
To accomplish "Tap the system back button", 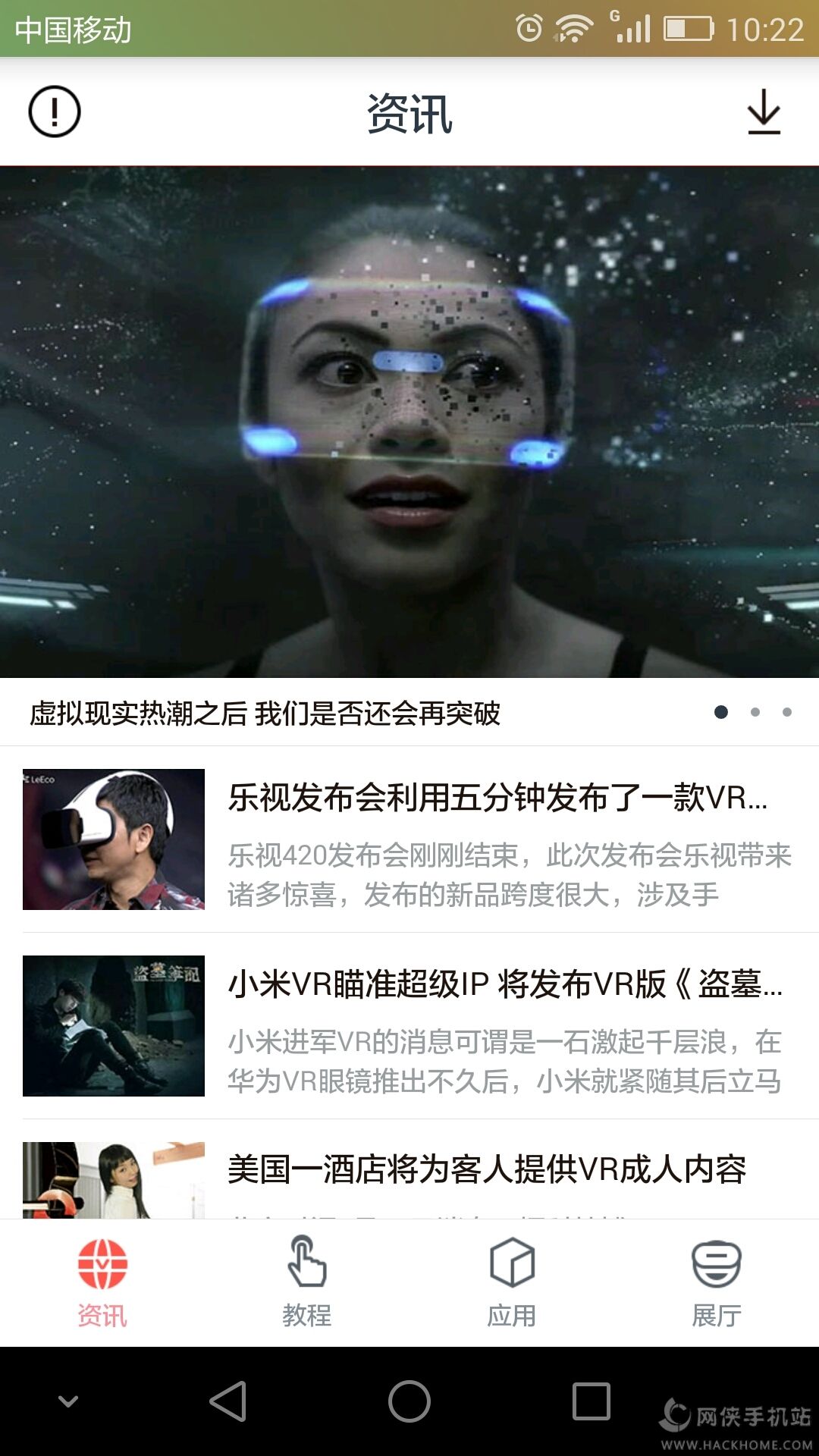I will coord(228,1401).
